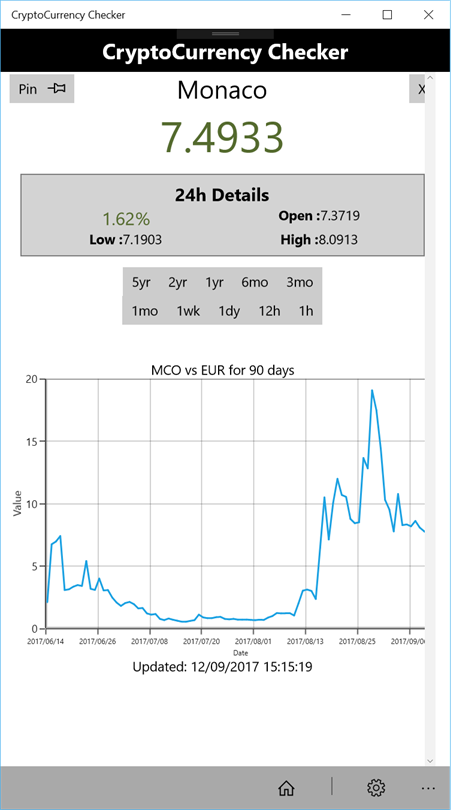This screenshot has height=810, width=451.
Task: Close the Monaco details panel
Action: tap(417, 89)
